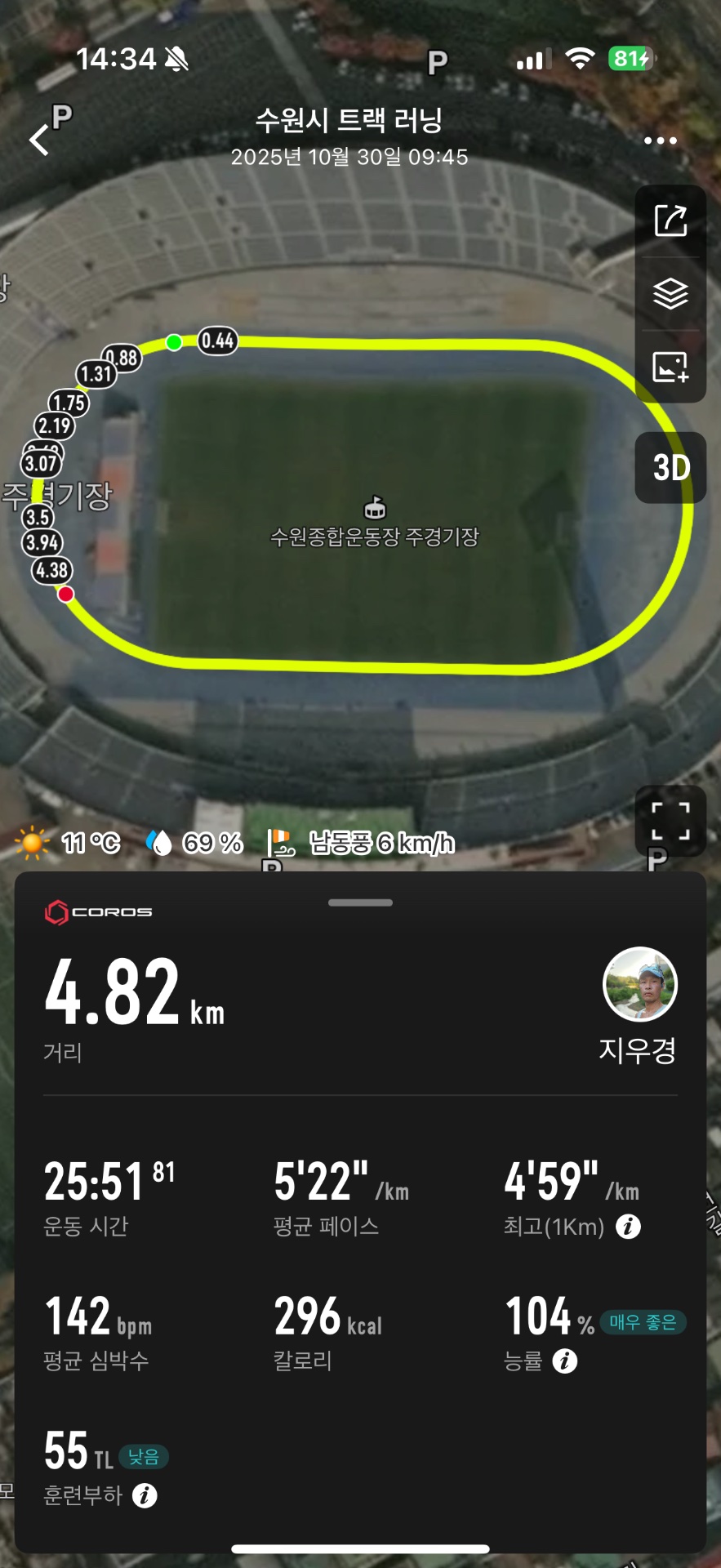
Task: Switch map view using the 3D icon
Action: coord(671,467)
